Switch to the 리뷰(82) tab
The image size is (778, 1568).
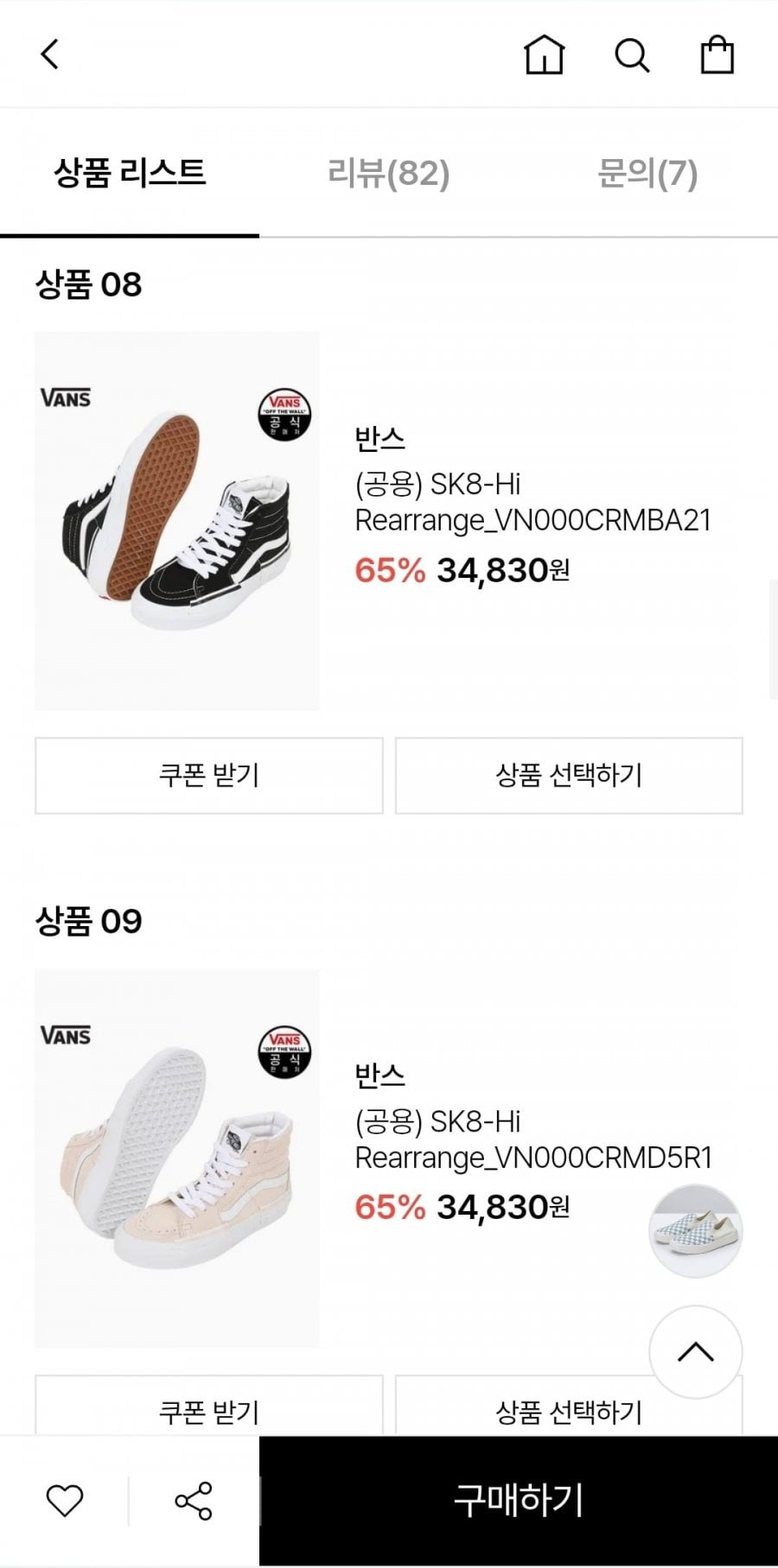(x=389, y=174)
